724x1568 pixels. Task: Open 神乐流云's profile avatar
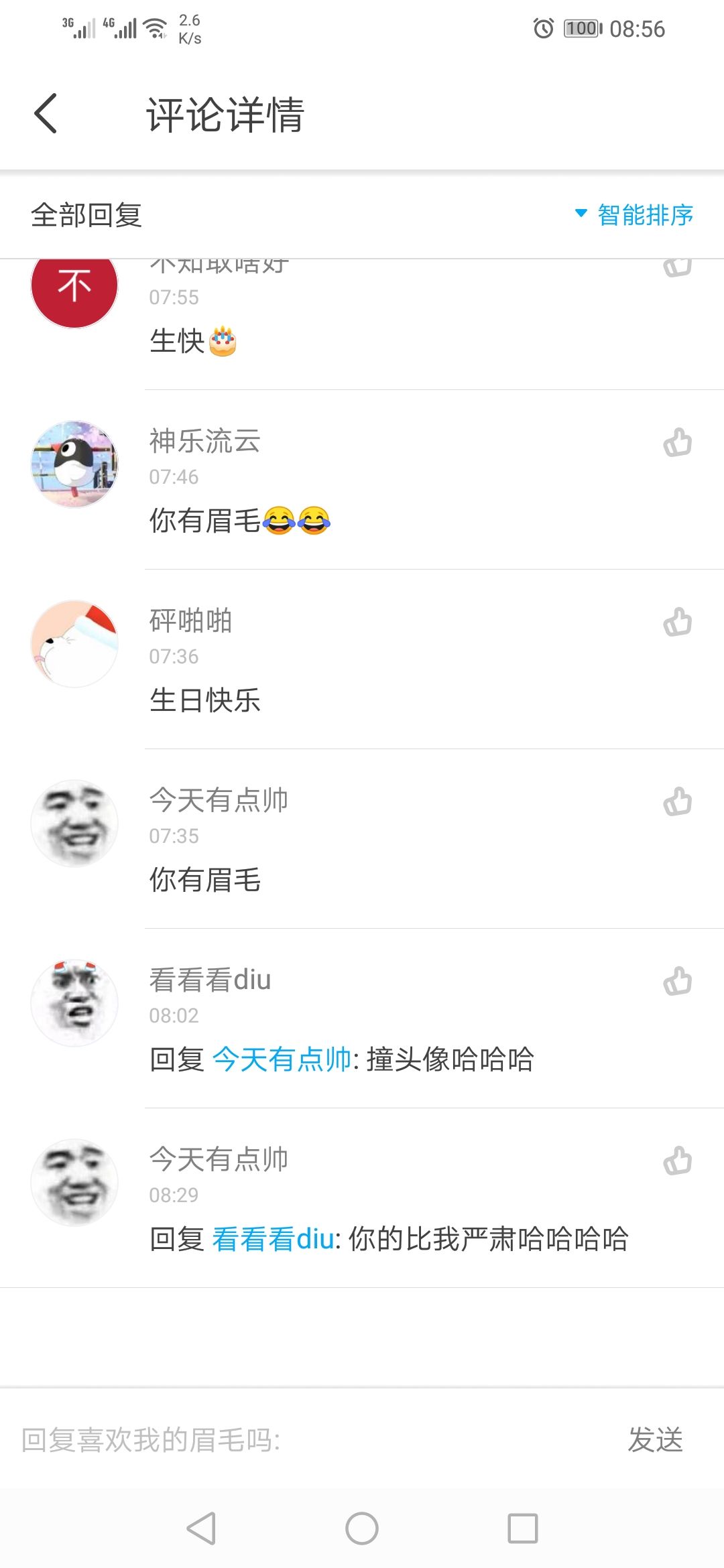(74, 464)
